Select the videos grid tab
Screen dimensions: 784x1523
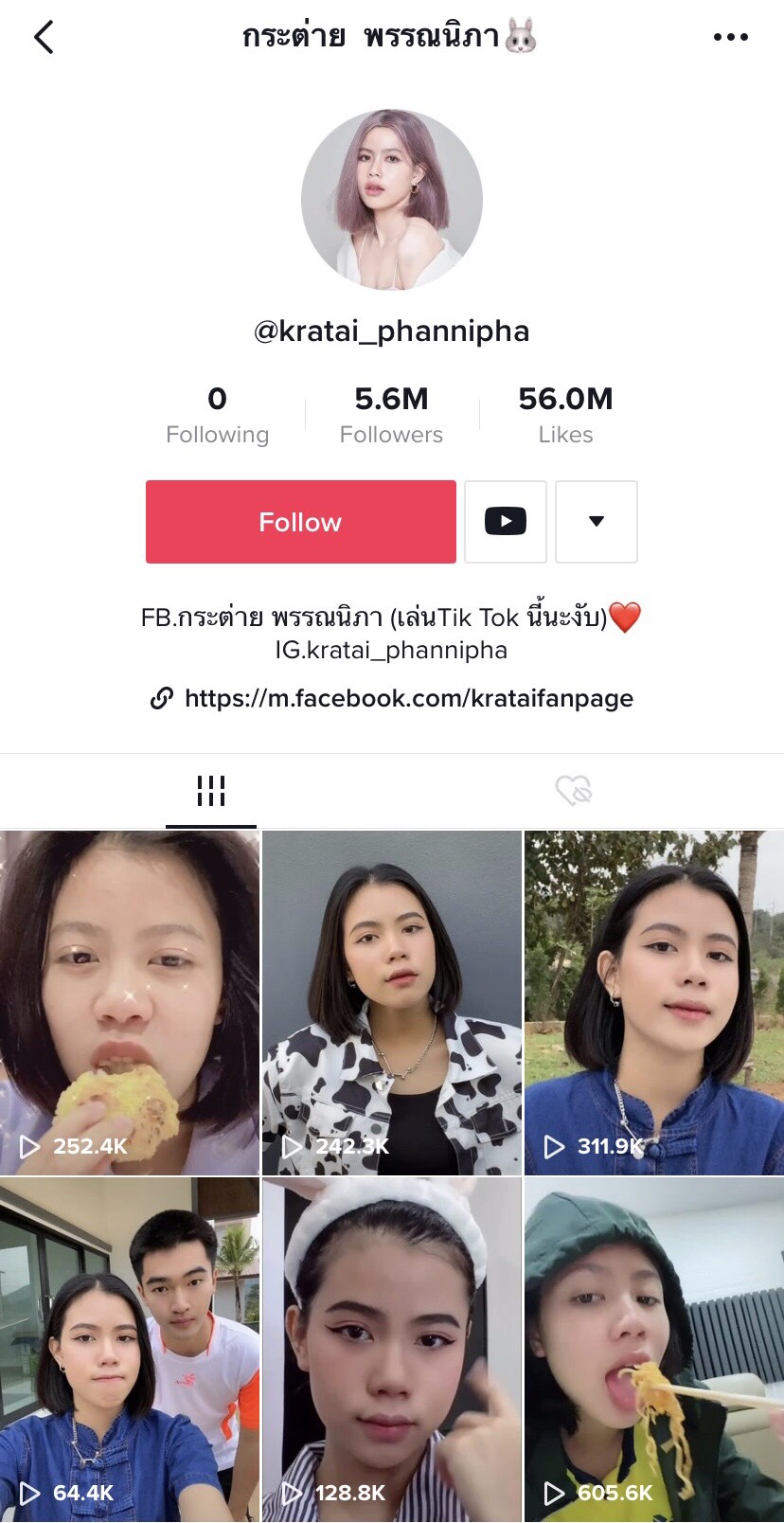click(211, 791)
